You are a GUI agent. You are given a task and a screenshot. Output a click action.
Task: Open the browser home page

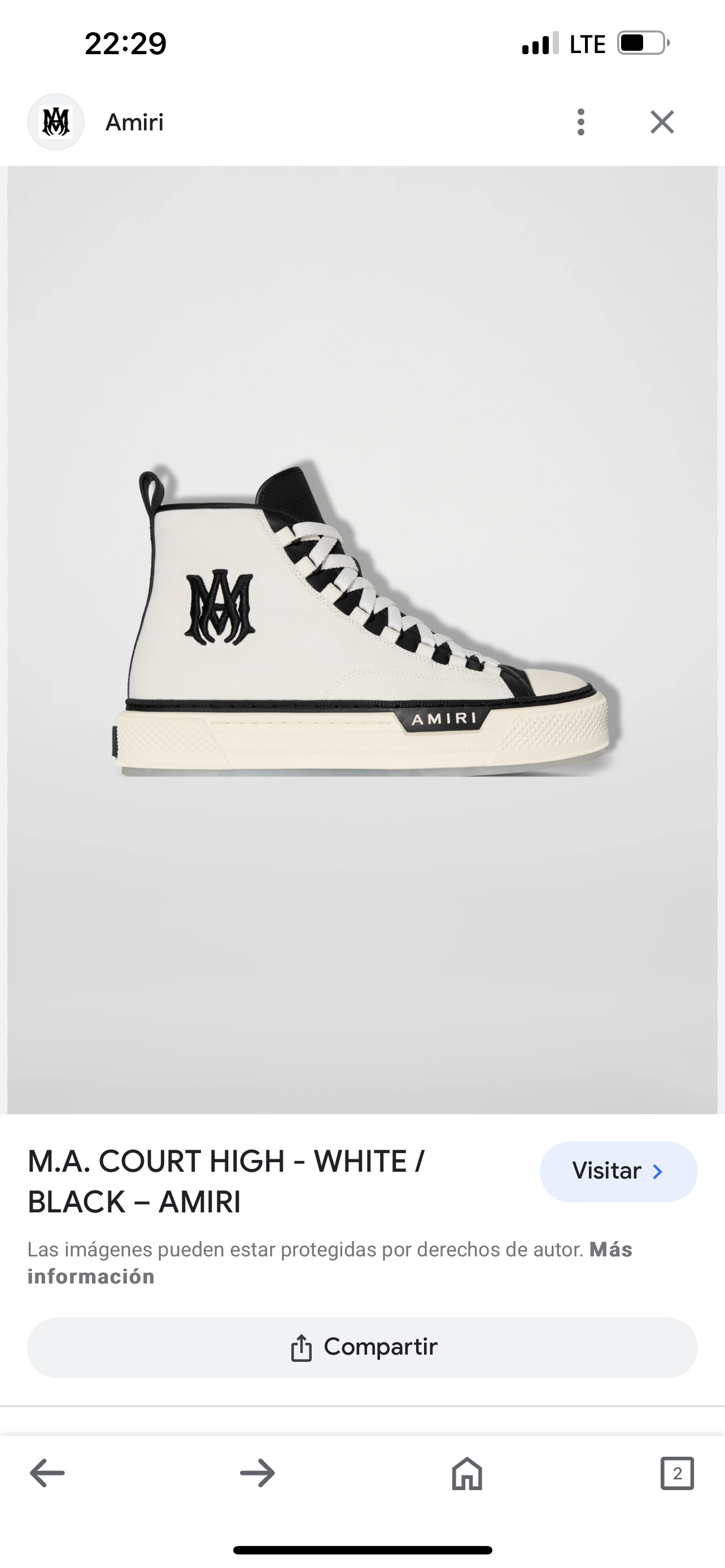(467, 1473)
